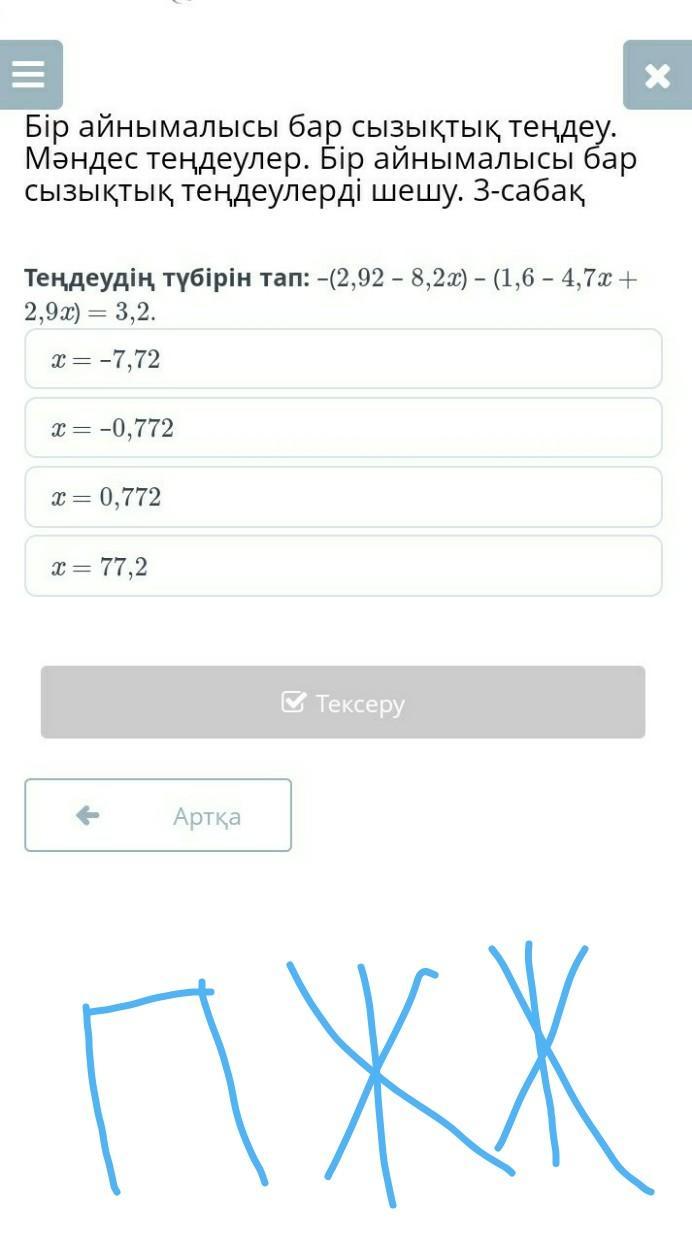Tap the Тексеру check button
The image size is (692, 1245).
tap(343, 703)
